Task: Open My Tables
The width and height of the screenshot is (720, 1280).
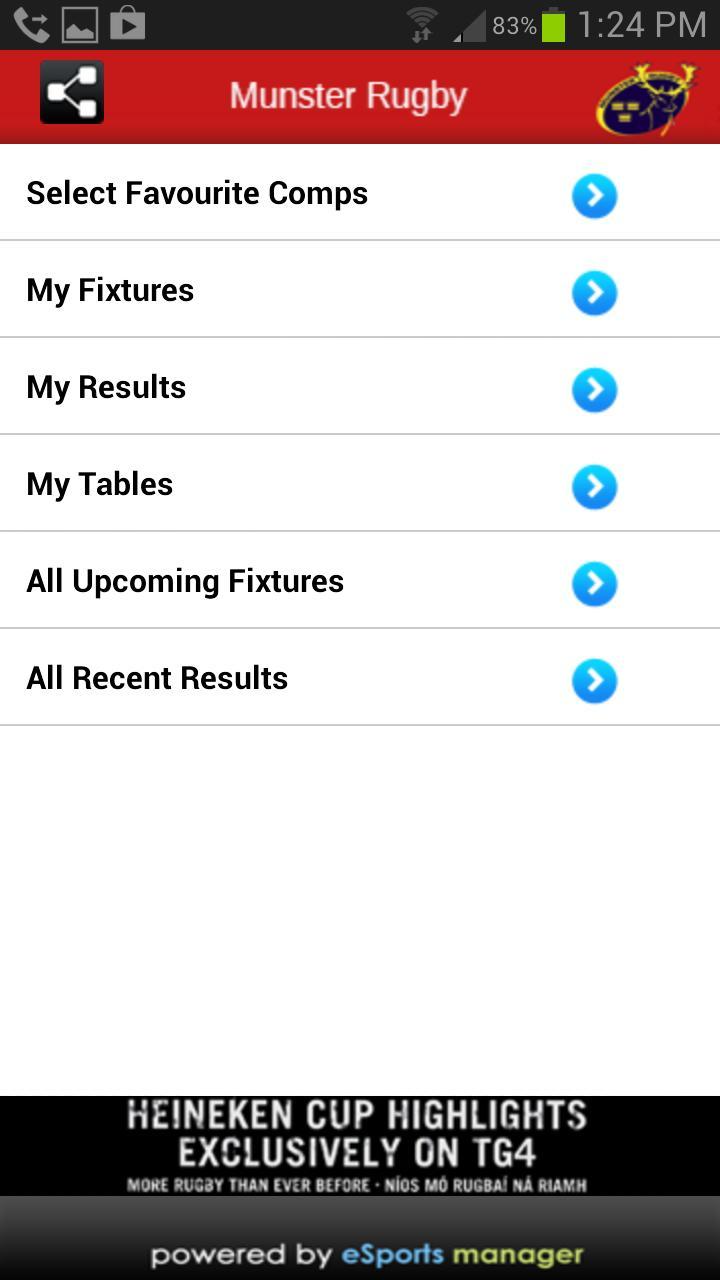Action: 360,484
